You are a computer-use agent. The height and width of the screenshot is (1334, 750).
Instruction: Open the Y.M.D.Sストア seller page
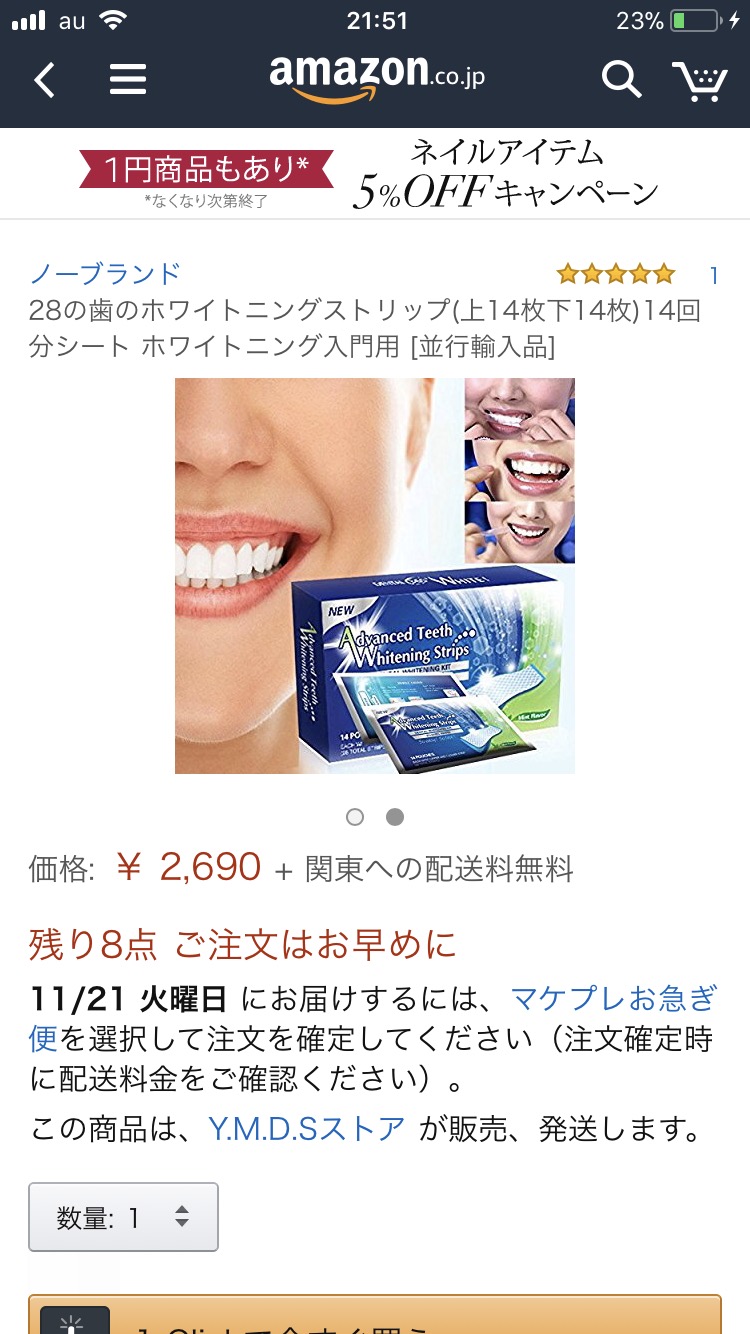click(306, 1129)
